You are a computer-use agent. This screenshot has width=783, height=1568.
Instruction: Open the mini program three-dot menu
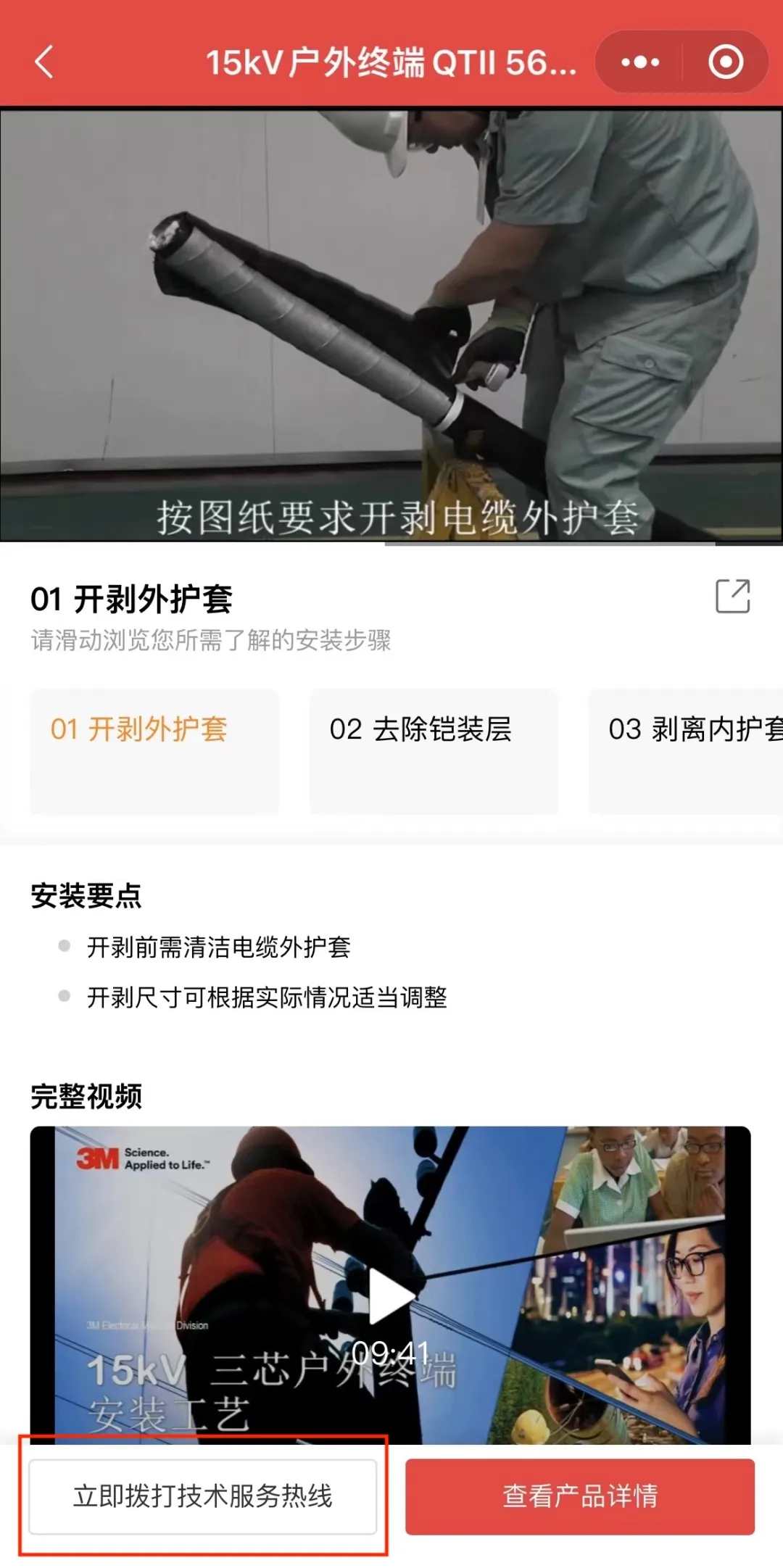pos(640,62)
